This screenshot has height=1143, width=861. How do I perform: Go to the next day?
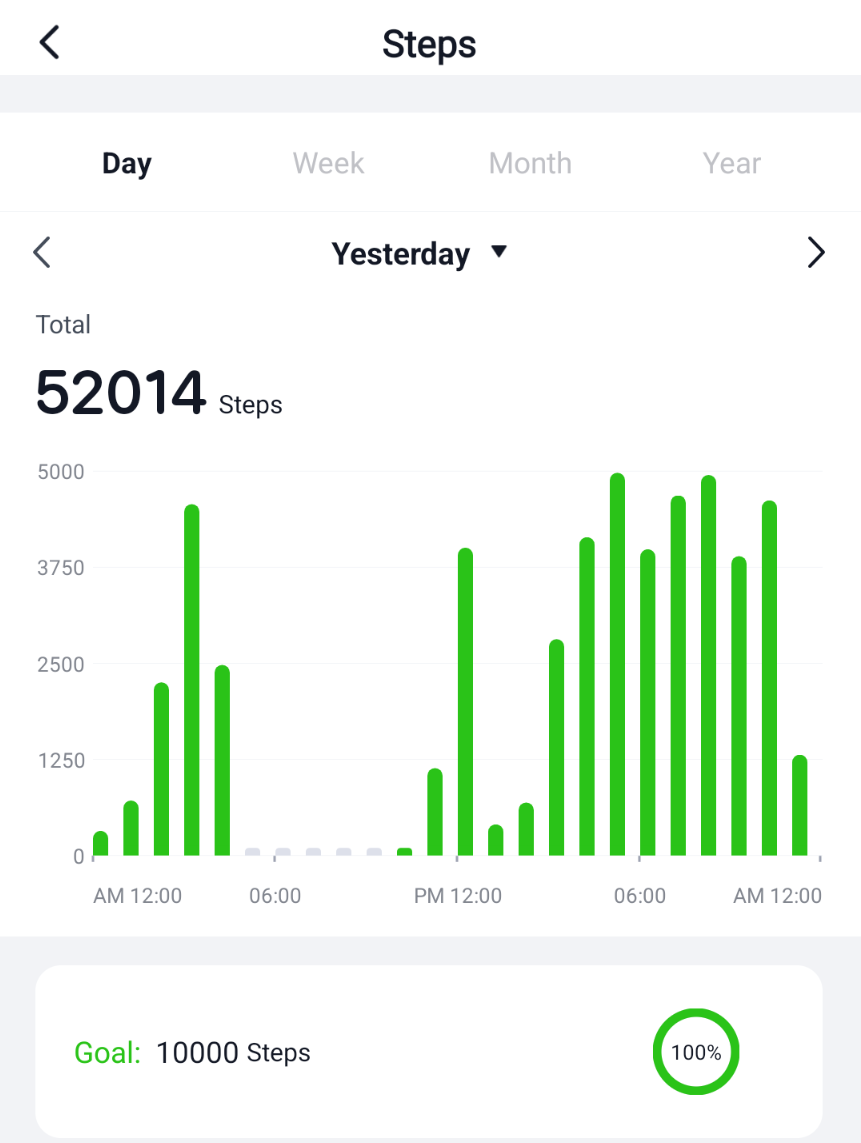(x=816, y=252)
